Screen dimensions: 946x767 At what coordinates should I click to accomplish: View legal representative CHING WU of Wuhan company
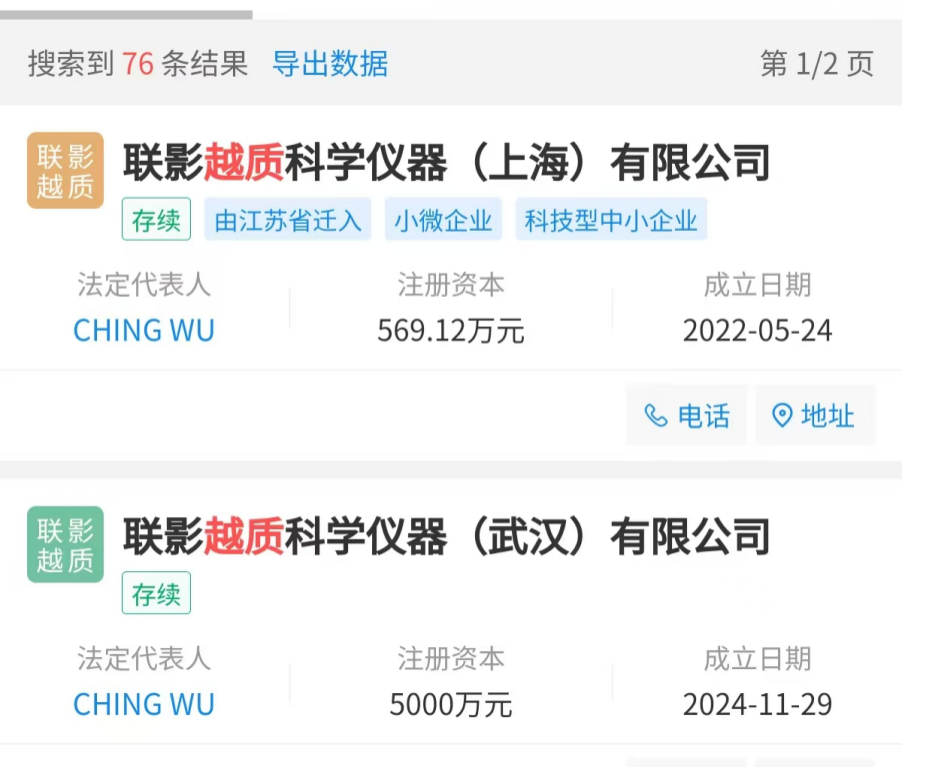(x=144, y=705)
